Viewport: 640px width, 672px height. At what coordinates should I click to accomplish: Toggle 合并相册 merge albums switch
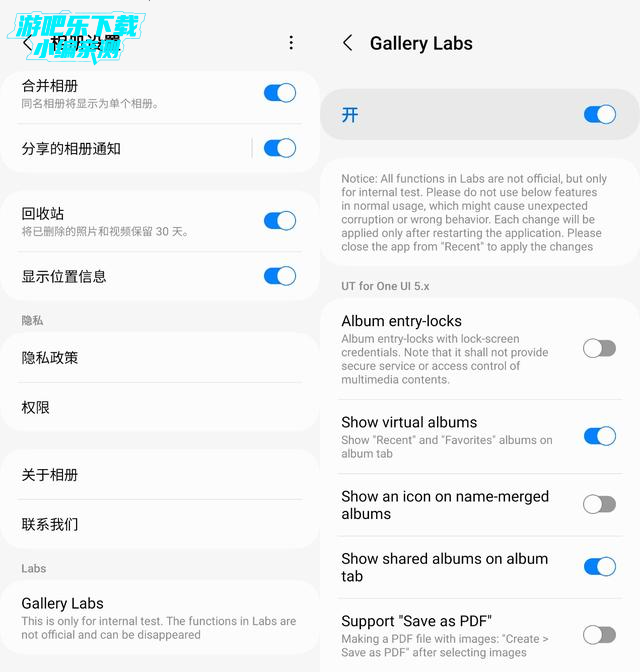(x=280, y=93)
